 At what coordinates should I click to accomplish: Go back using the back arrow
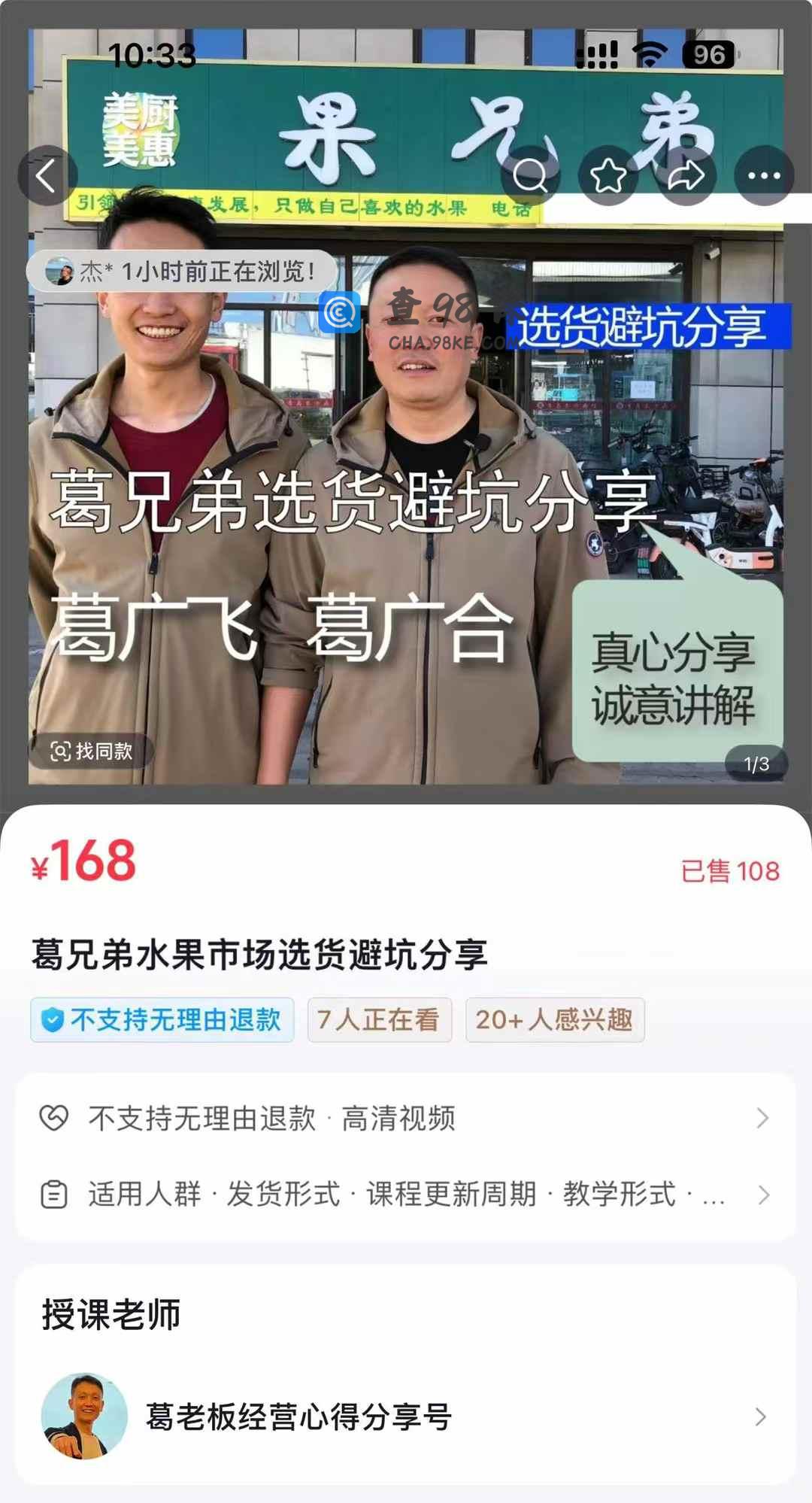pos(47,176)
